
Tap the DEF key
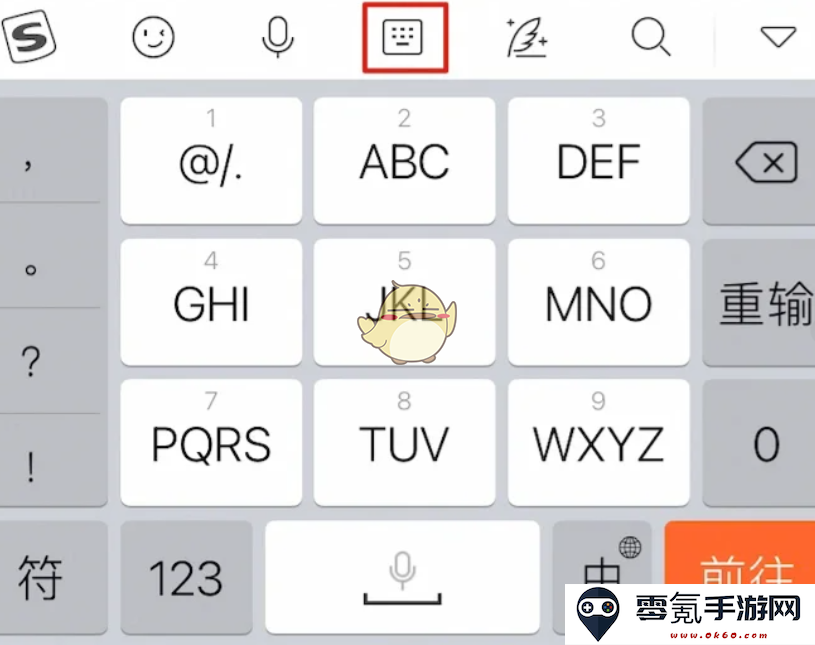(x=598, y=160)
